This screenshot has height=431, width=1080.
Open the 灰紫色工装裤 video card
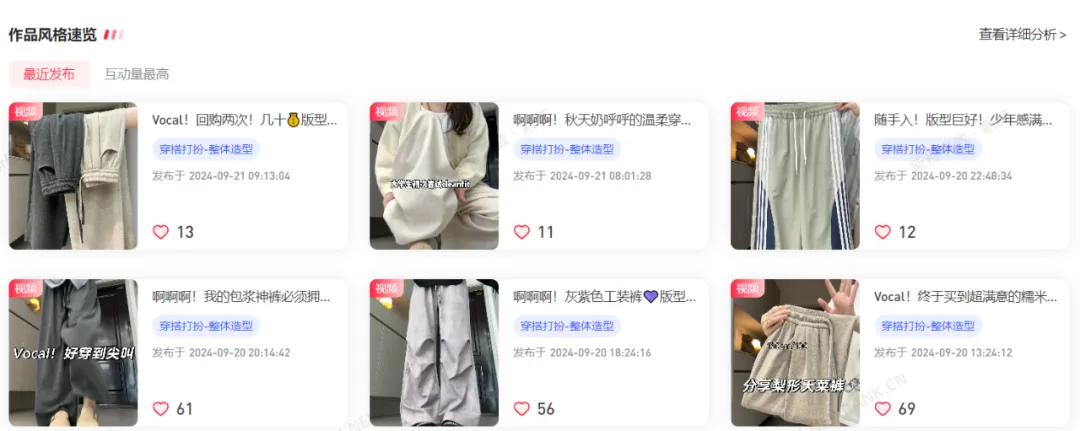[604, 297]
